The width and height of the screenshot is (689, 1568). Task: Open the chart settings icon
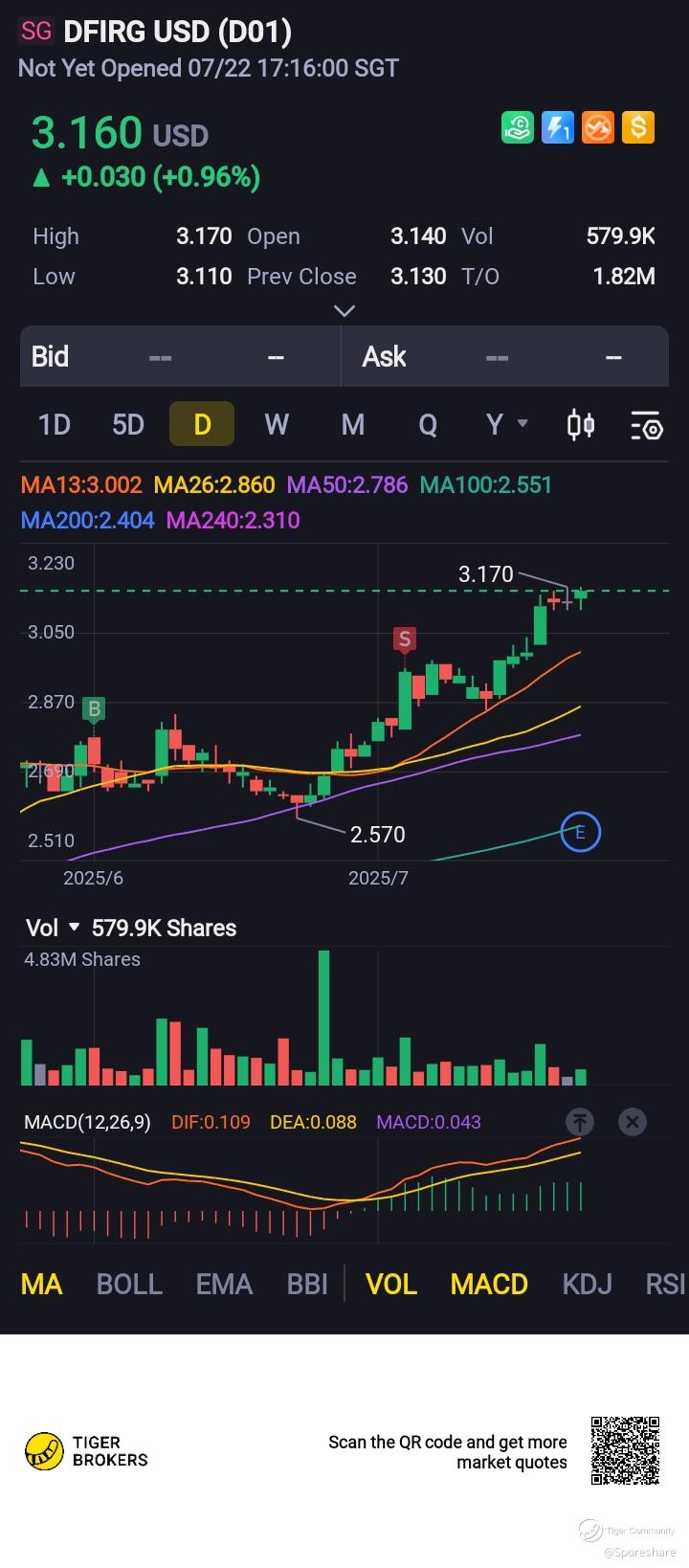point(647,425)
